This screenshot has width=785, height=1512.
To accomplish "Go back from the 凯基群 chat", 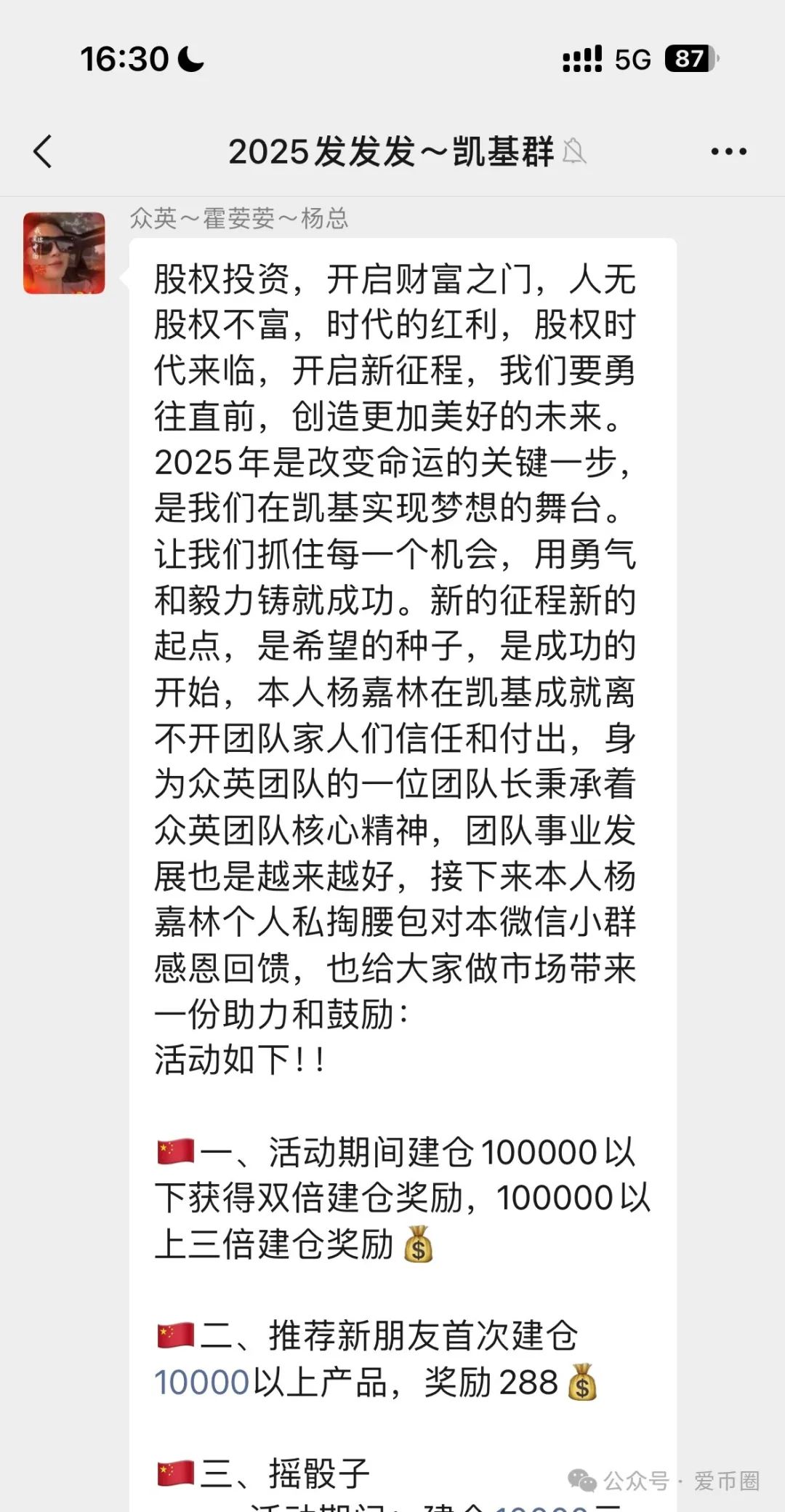I will 44,151.
